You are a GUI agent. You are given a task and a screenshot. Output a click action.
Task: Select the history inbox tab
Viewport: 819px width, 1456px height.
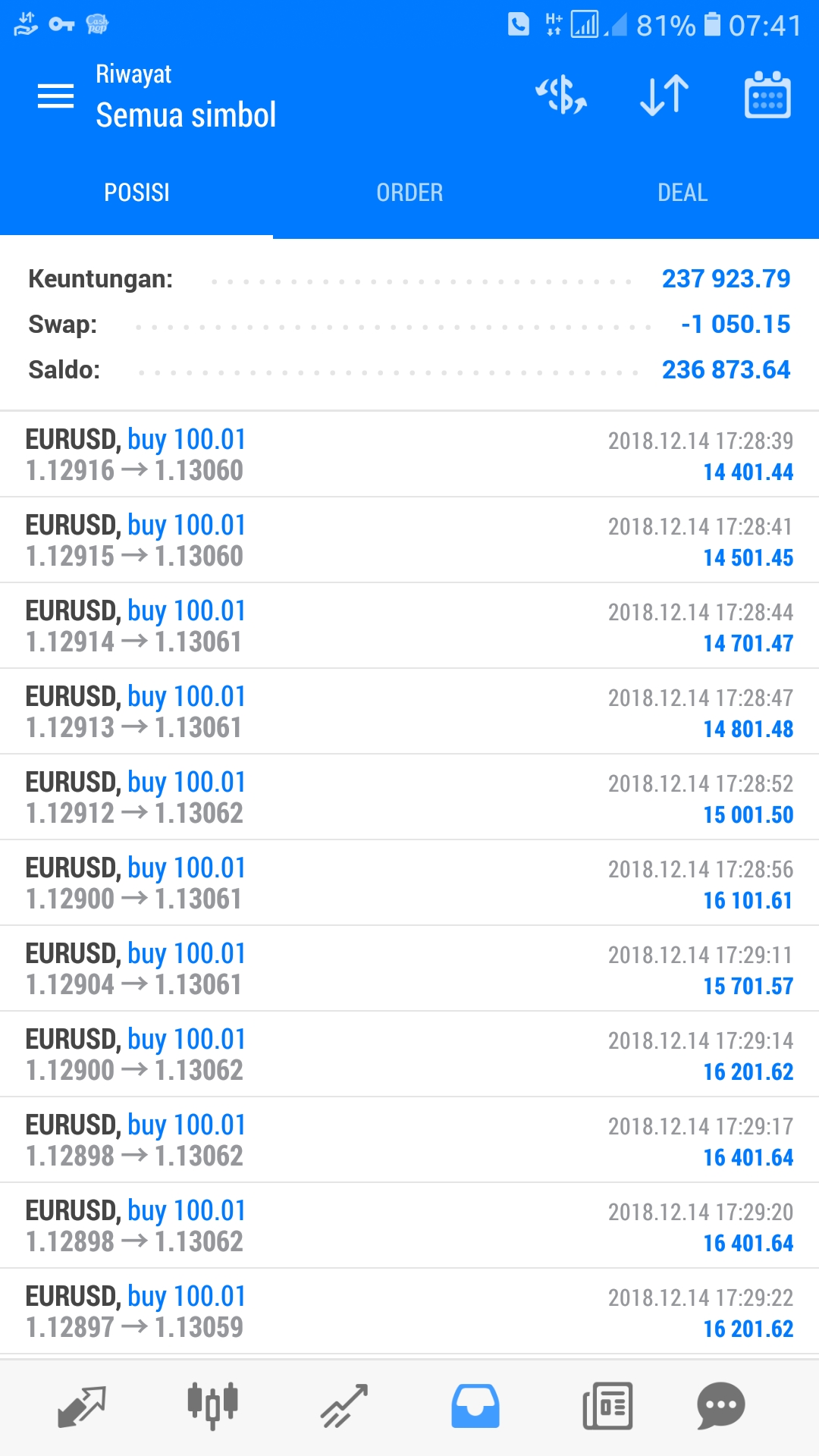[475, 1407]
